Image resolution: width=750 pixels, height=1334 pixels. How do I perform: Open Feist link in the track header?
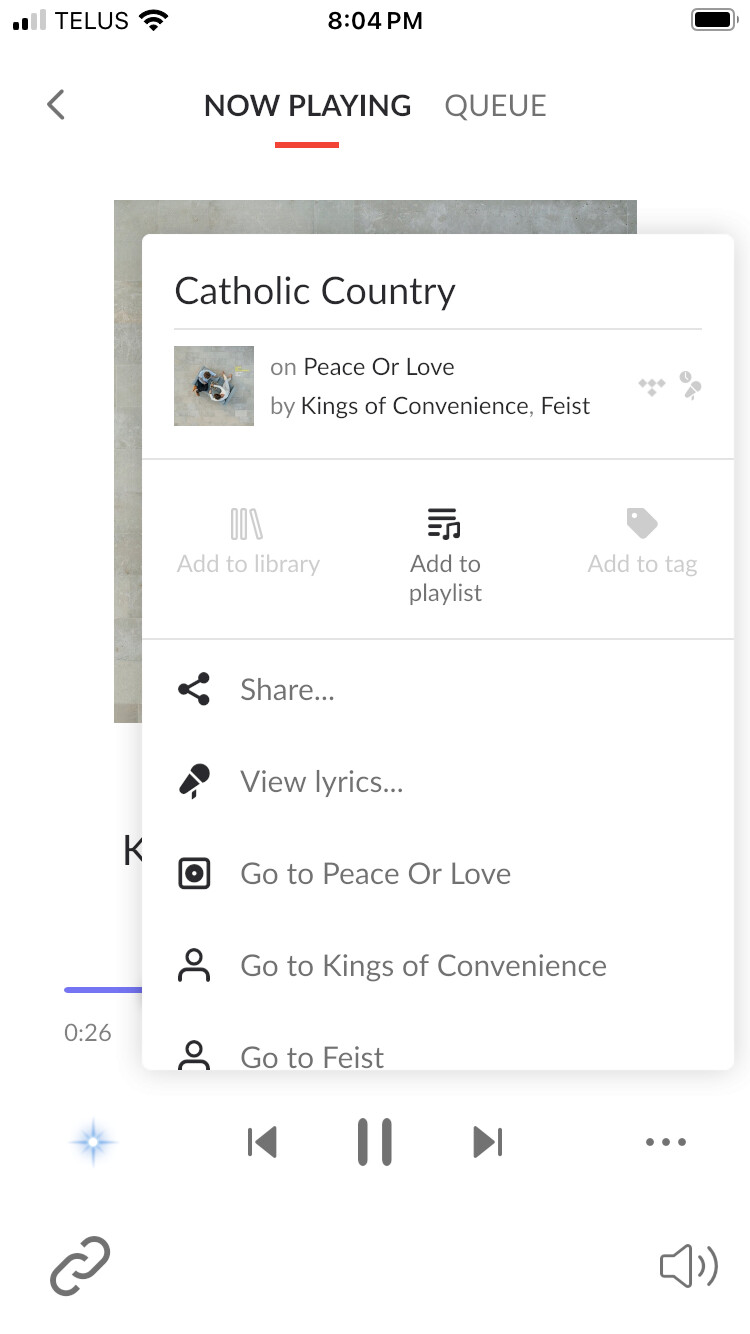[x=566, y=406]
